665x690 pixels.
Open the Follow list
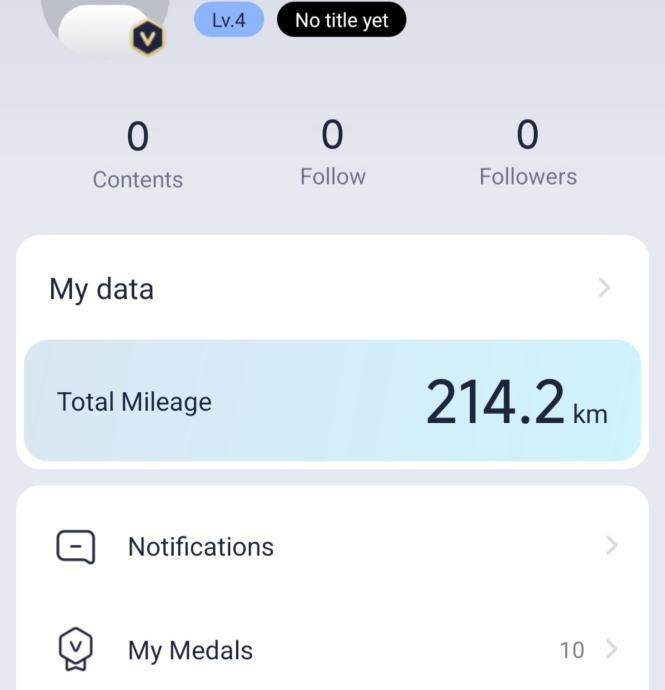[333, 153]
